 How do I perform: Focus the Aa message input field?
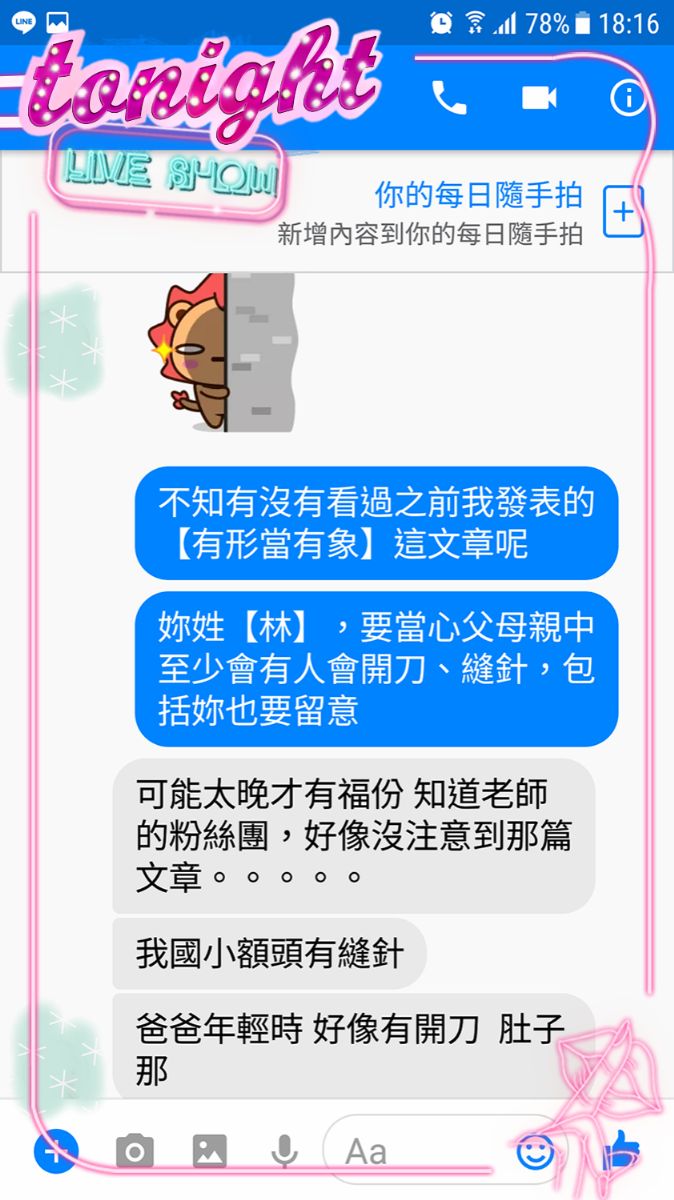(x=420, y=1152)
